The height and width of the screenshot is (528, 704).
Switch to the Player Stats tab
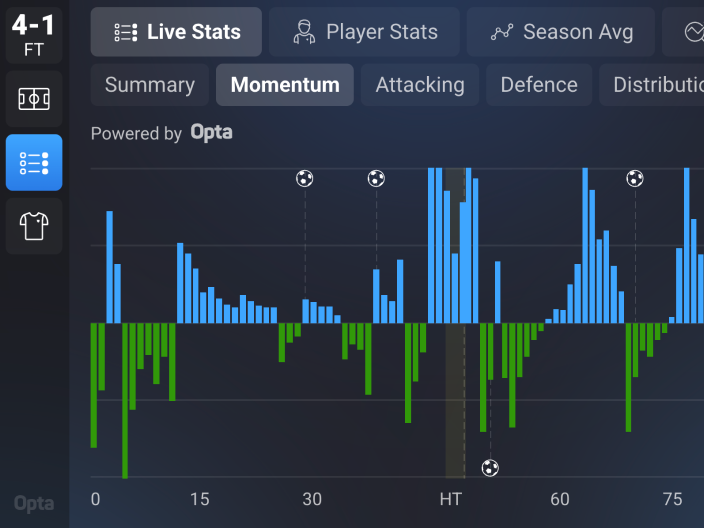tap(364, 32)
